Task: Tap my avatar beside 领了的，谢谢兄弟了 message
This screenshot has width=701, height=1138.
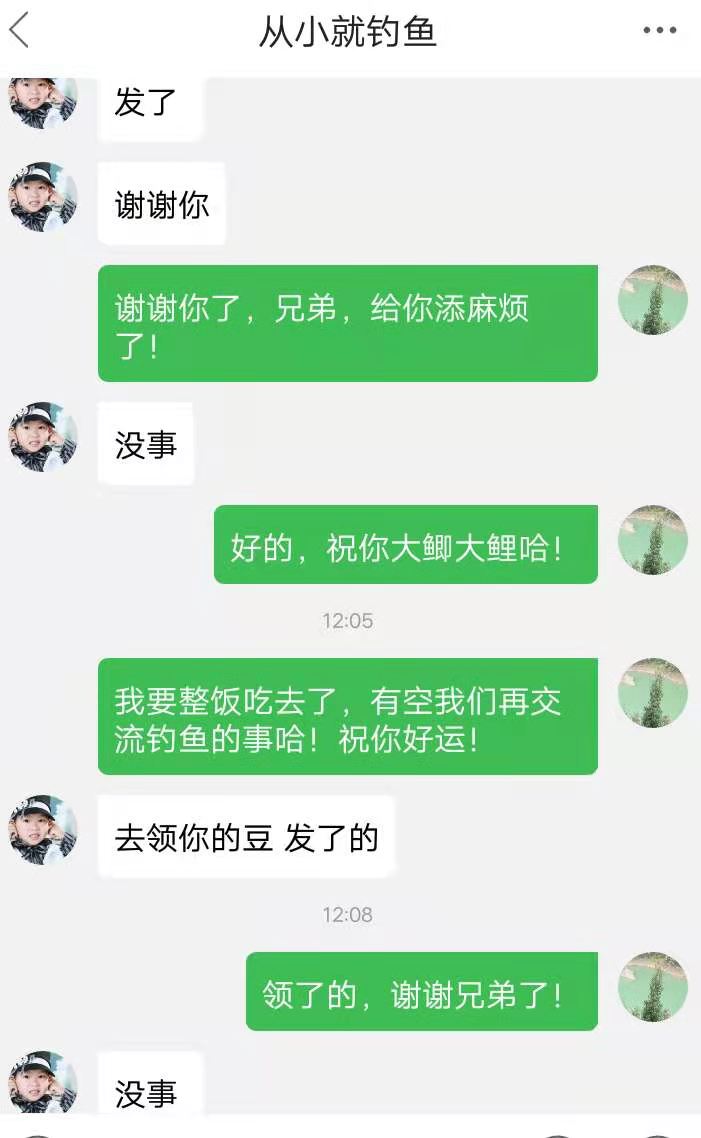Action: point(653,987)
